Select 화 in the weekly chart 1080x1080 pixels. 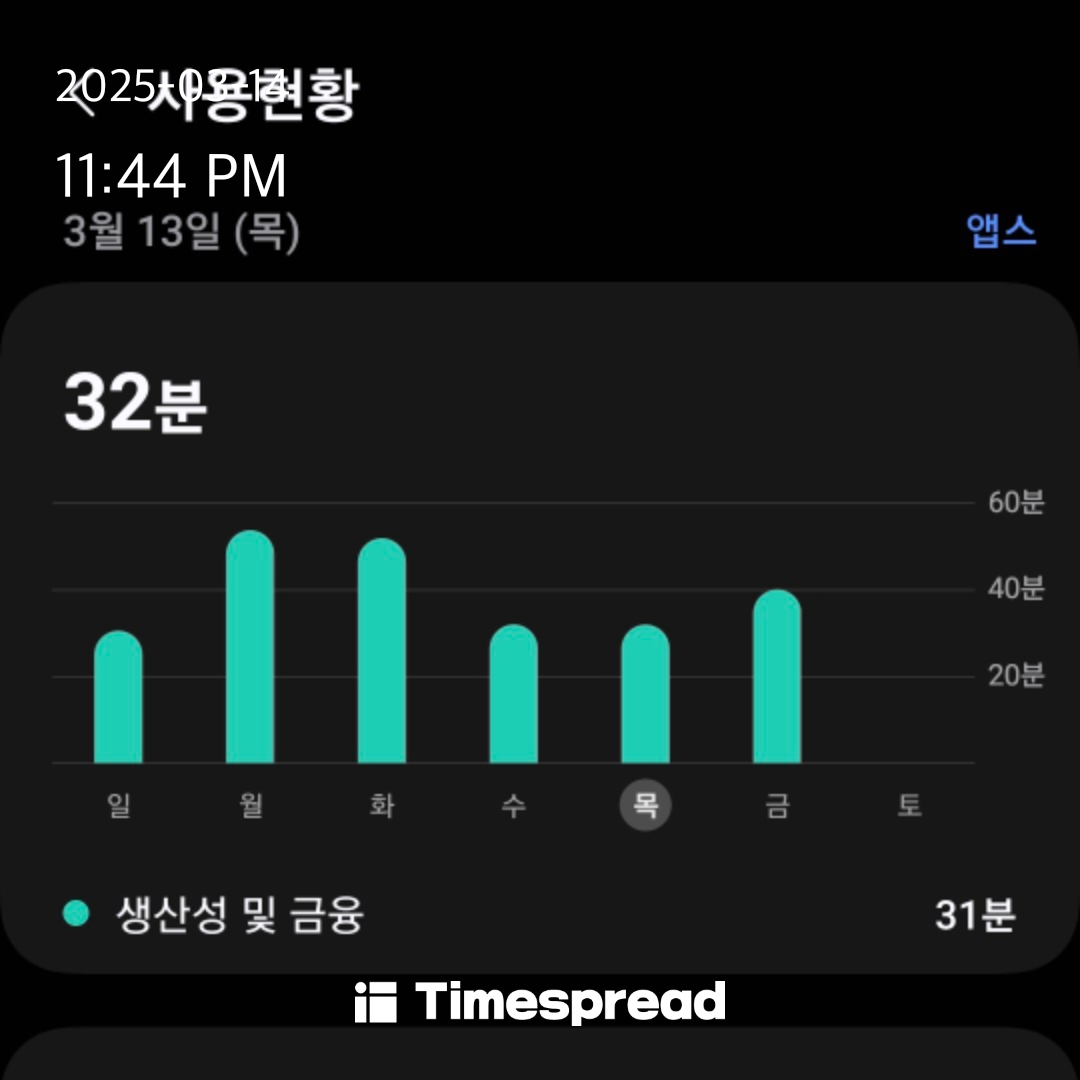pyautogui.click(x=382, y=804)
